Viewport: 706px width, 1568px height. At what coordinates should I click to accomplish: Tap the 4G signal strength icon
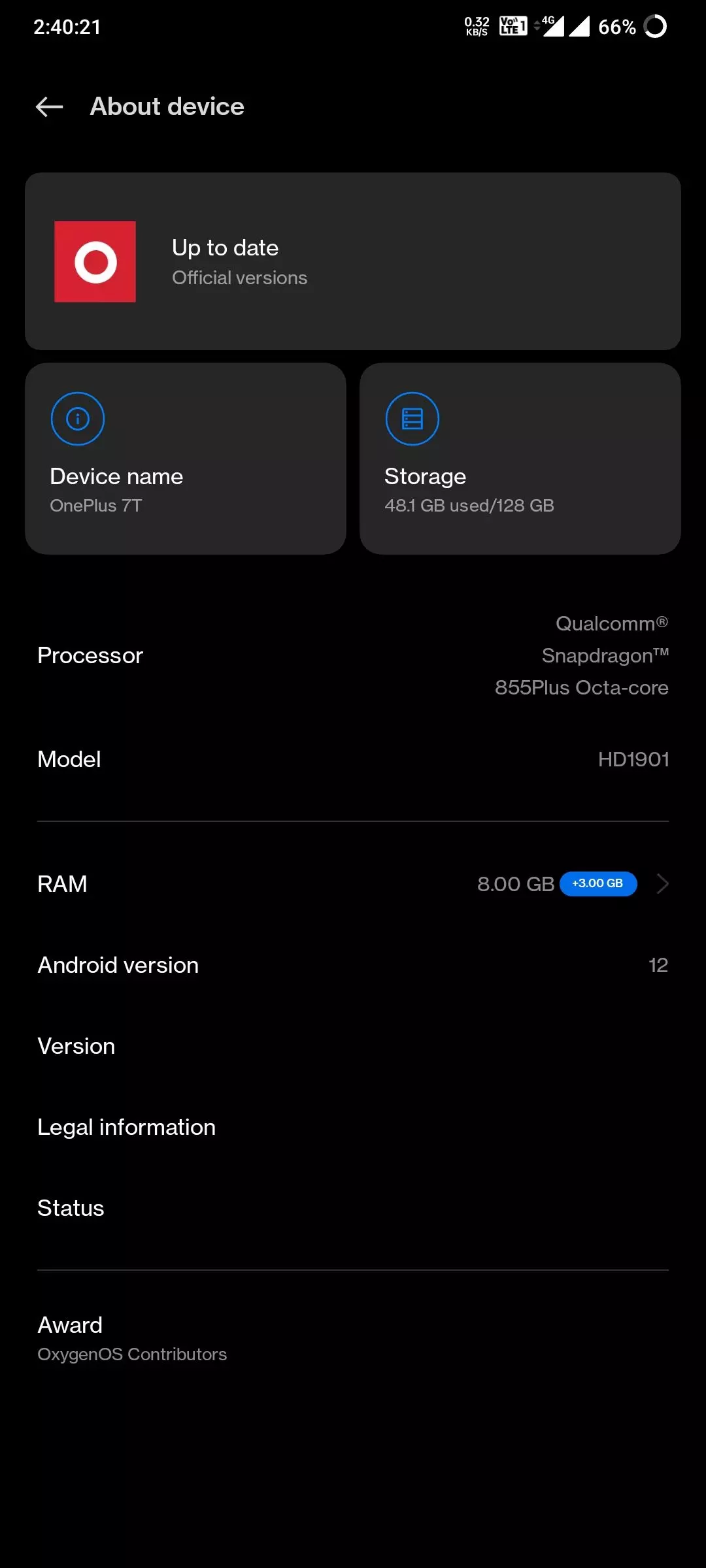click(552, 26)
